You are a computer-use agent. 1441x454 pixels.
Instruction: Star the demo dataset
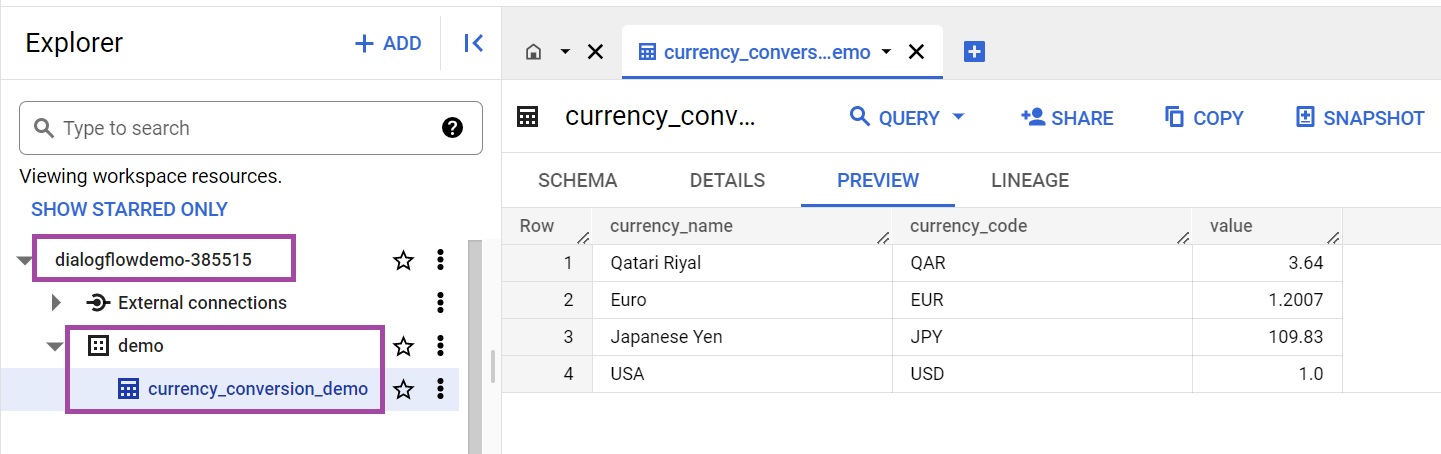(403, 346)
